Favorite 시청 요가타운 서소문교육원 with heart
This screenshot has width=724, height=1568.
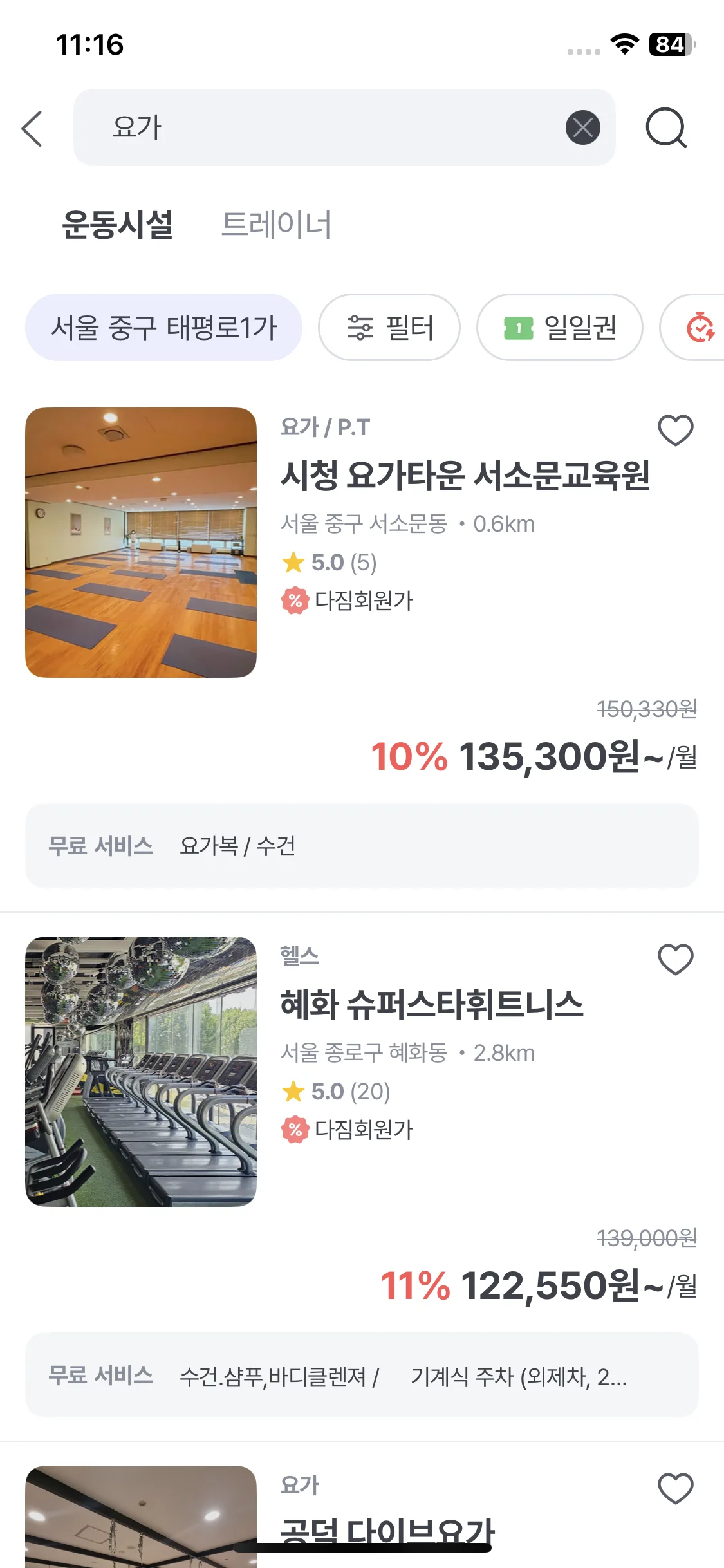tap(675, 430)
